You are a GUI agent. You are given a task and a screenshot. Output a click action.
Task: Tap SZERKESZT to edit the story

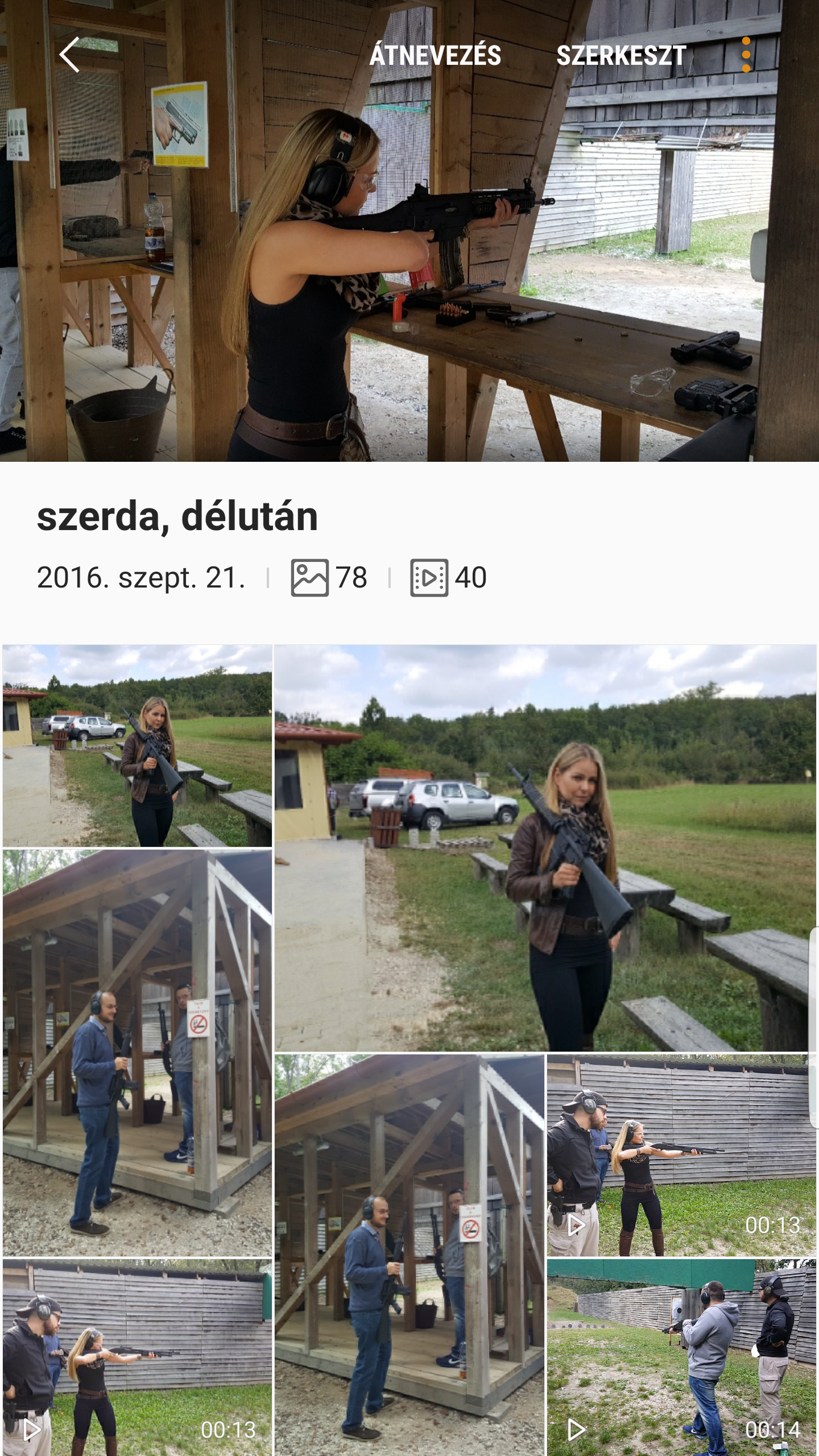pos(621,56)
